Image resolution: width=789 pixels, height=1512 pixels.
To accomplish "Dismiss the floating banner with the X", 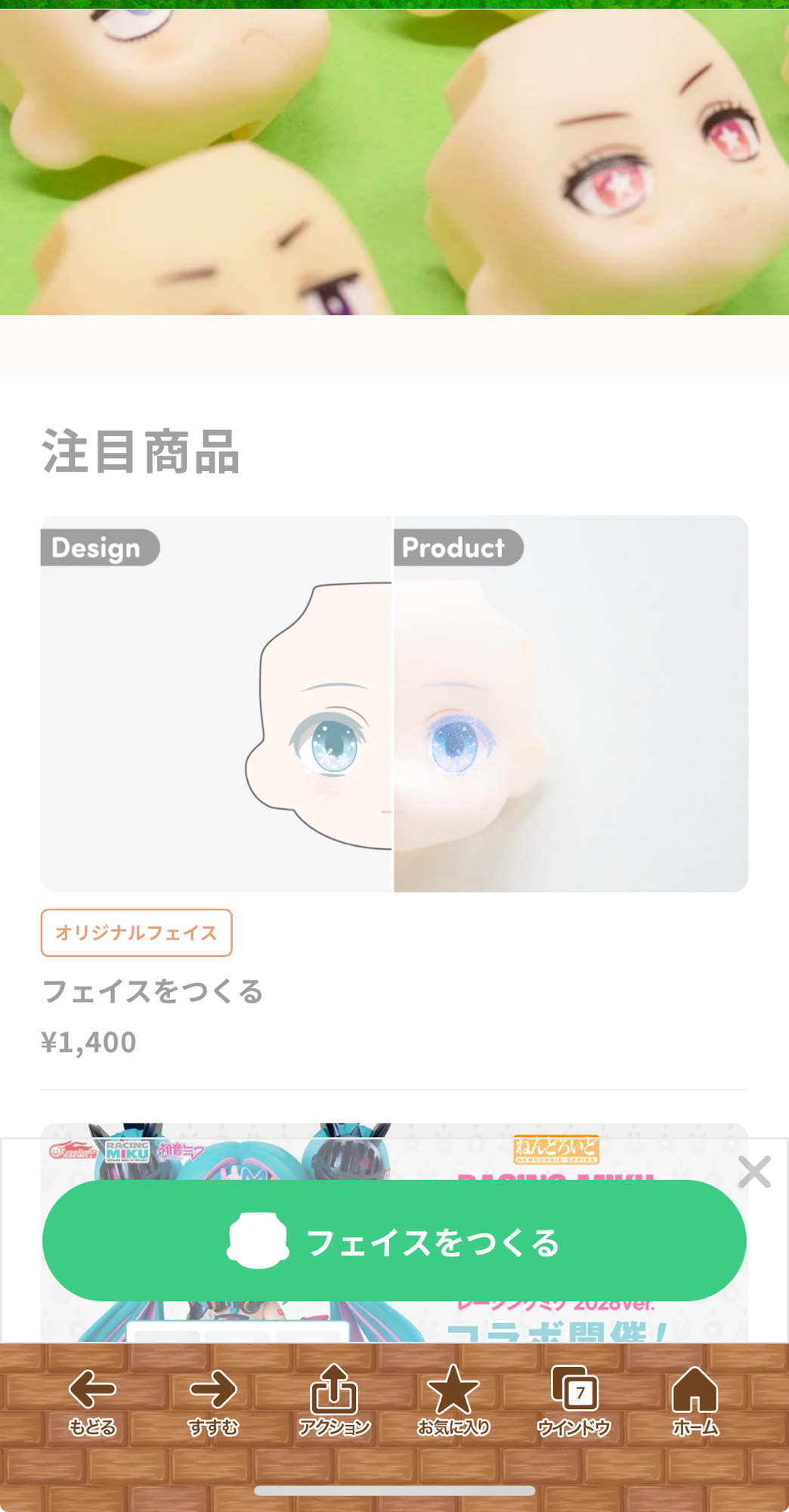I will [x=753, y=1172].
